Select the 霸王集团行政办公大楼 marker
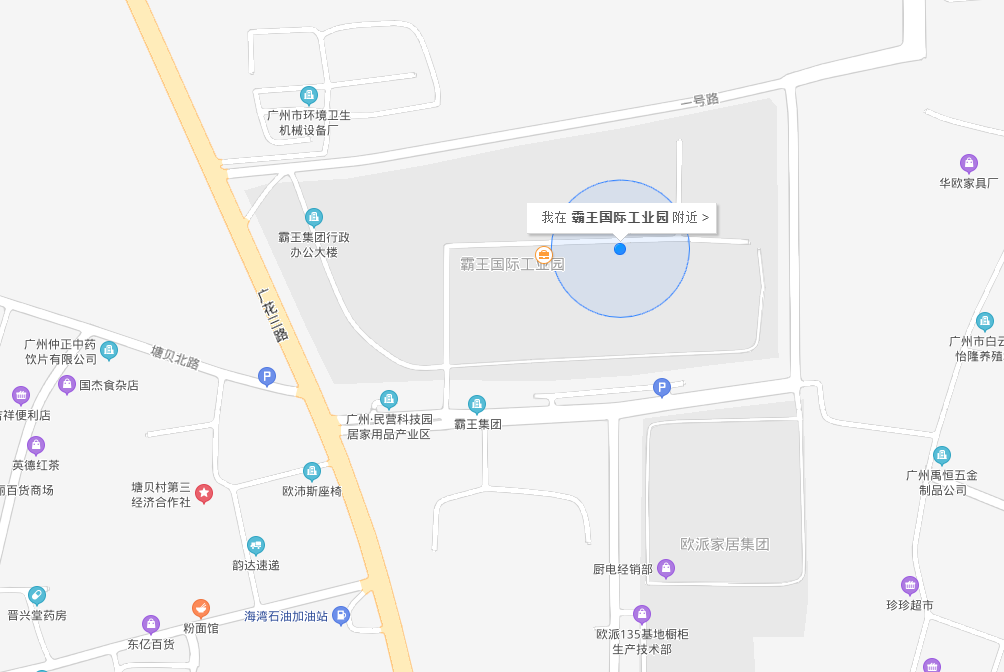Viewport: 1004px width, 672px height. click(x=314, y=217)
